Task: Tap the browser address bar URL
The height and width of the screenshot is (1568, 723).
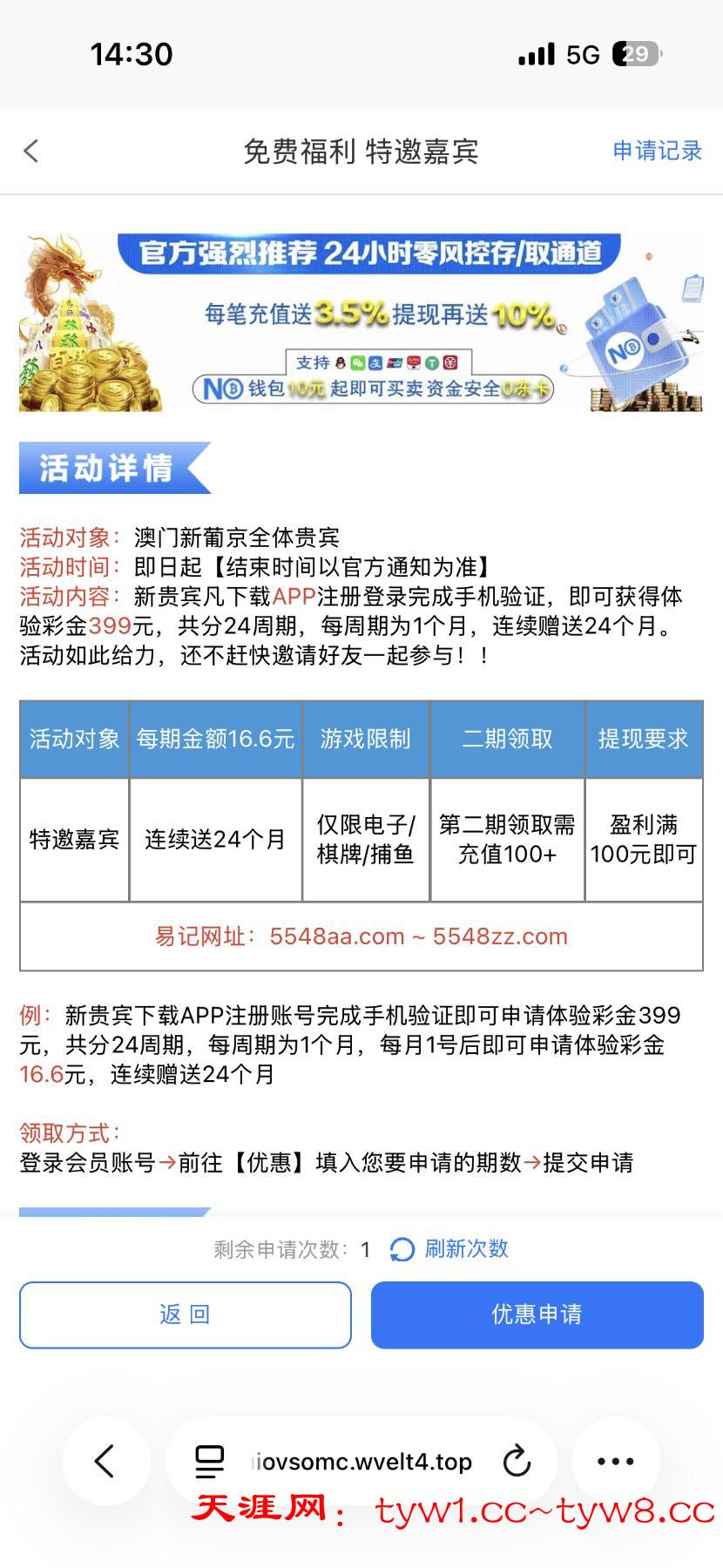Action: point(361,1461)
